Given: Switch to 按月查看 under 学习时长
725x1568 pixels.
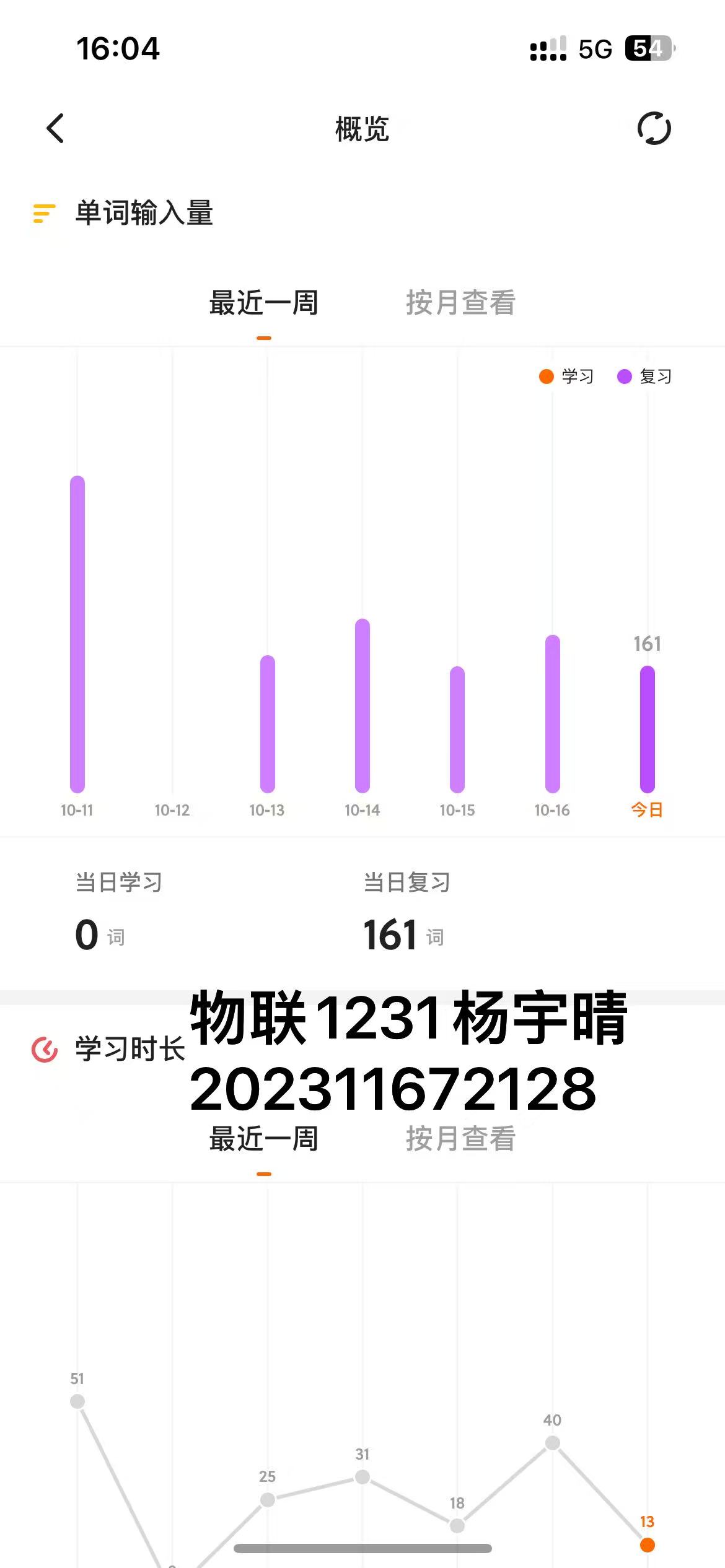Looking at the screenshot, I should pyautogui.click(x=460, y=1139).
